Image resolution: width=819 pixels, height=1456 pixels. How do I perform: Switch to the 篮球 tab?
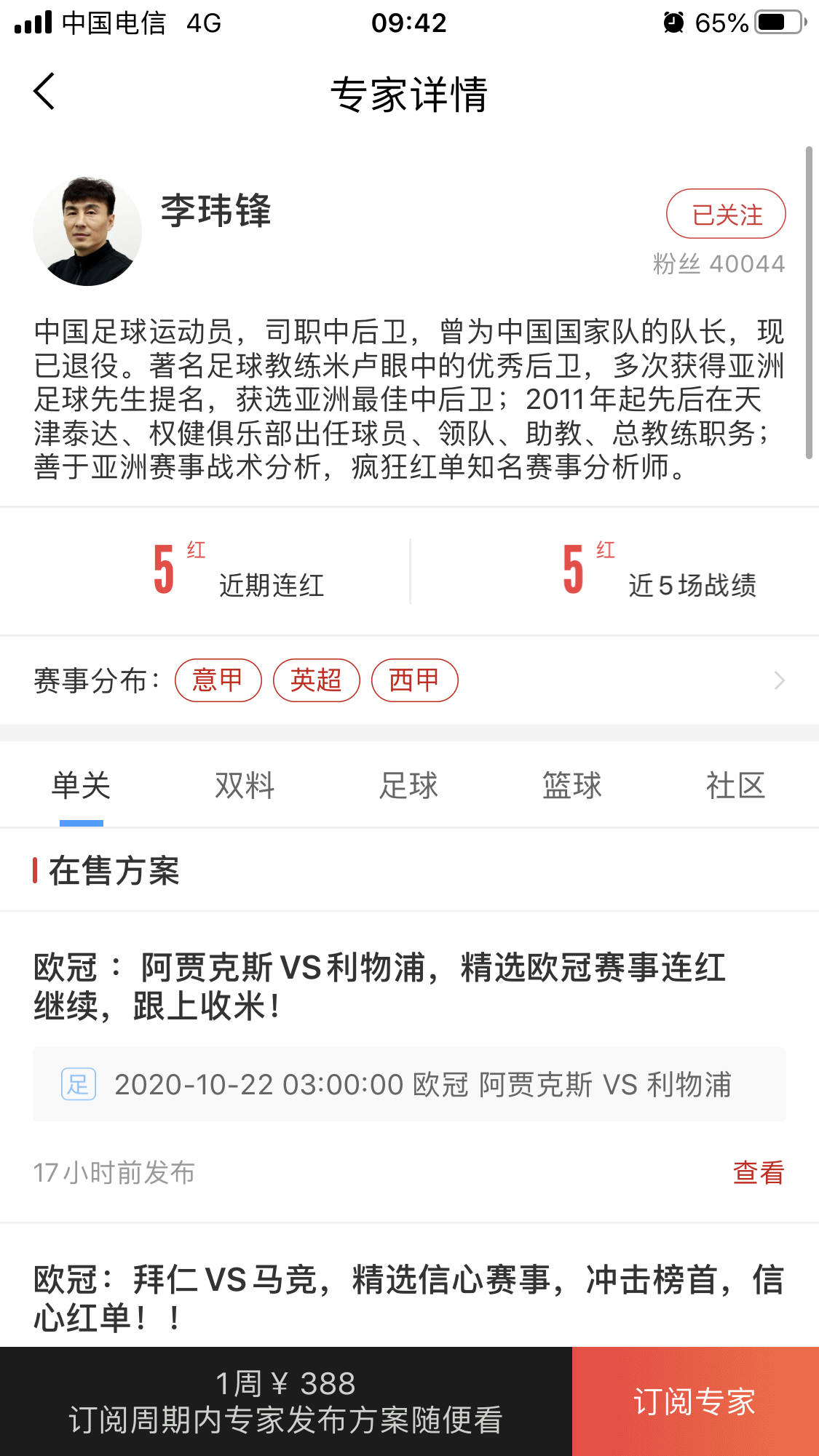click(x=572, y=786)
